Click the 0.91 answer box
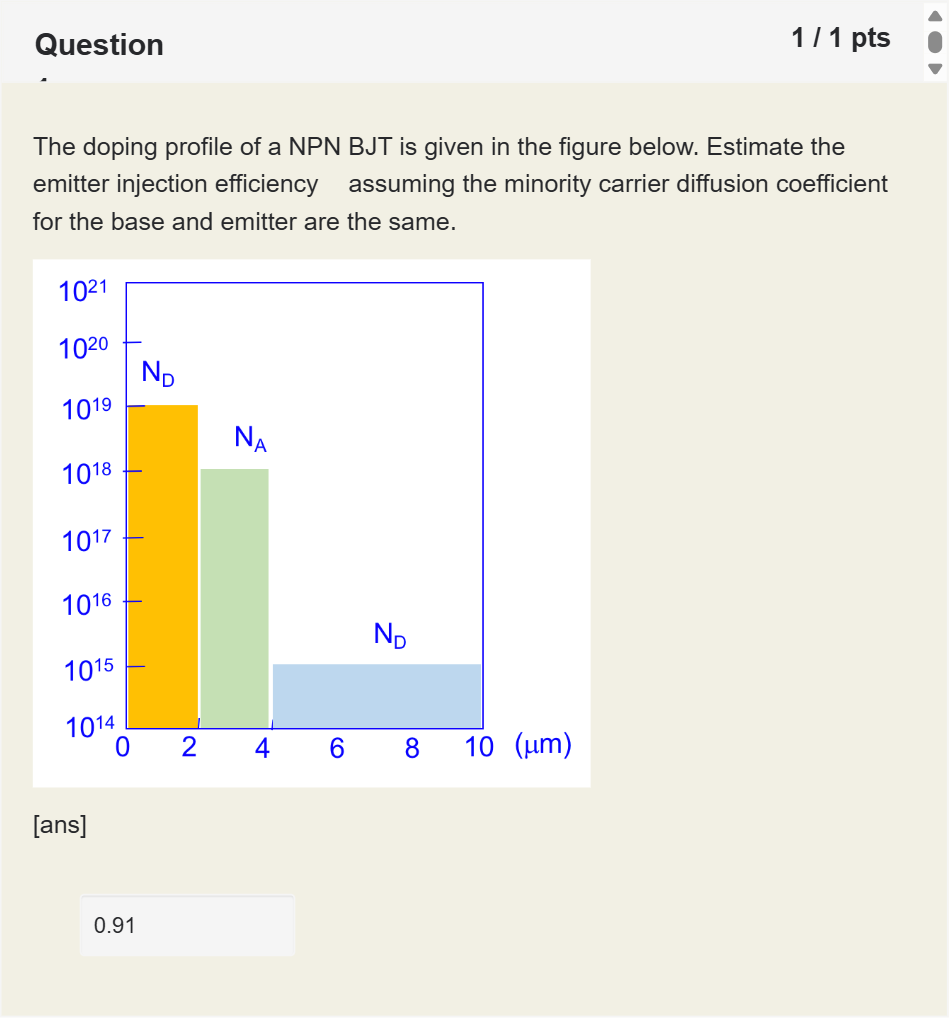 point(186,926)
